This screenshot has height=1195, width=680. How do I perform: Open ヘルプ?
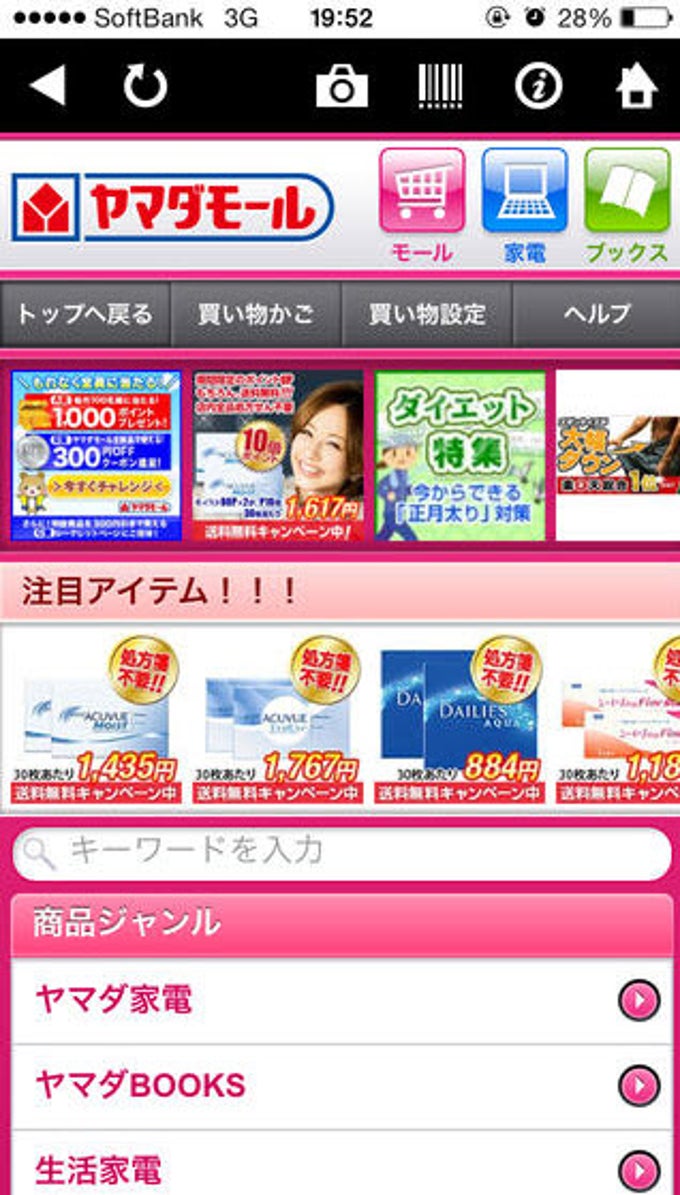point(597,314)
